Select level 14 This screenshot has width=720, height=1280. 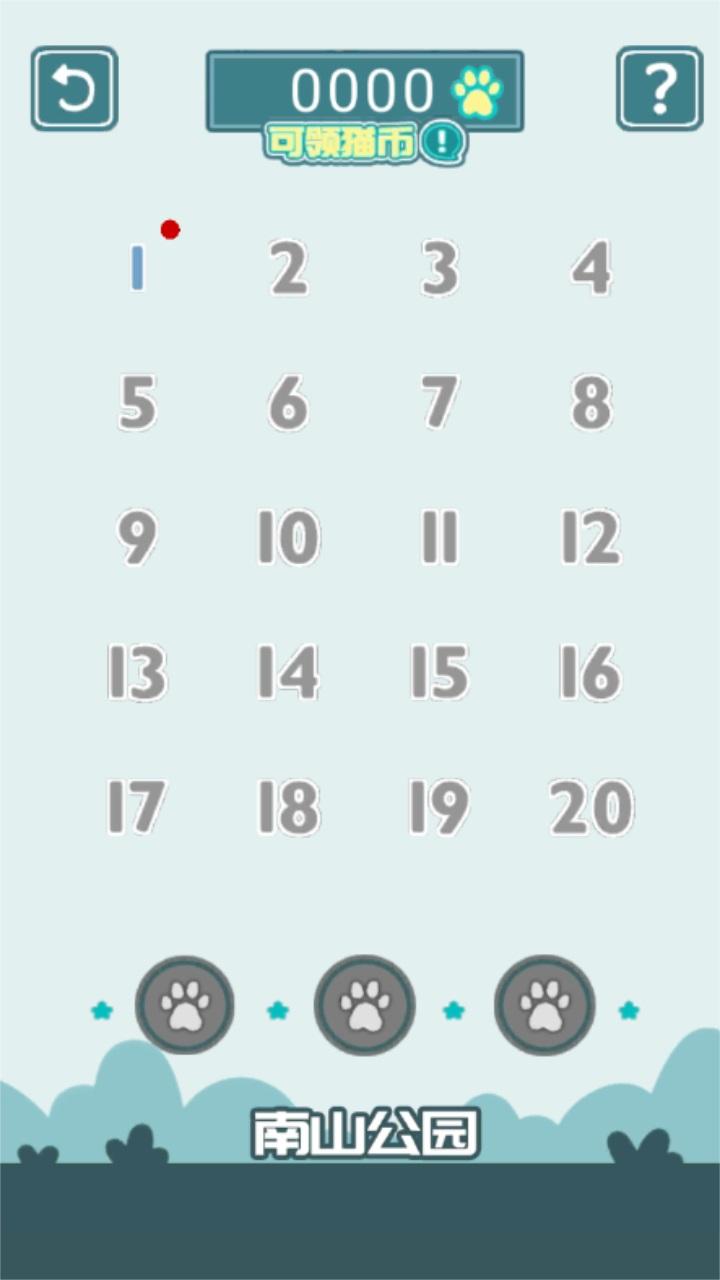[289, 671]
